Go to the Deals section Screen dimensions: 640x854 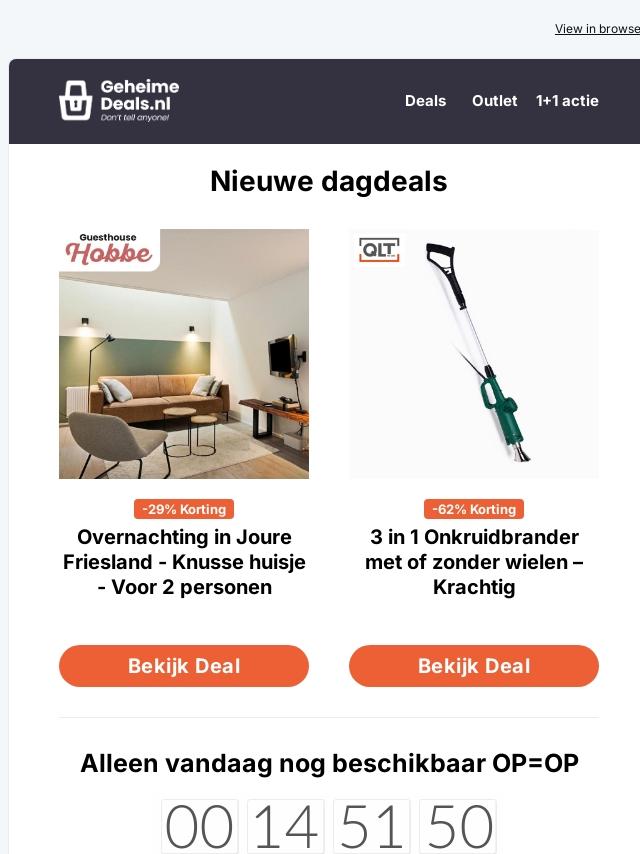point(425,101)
